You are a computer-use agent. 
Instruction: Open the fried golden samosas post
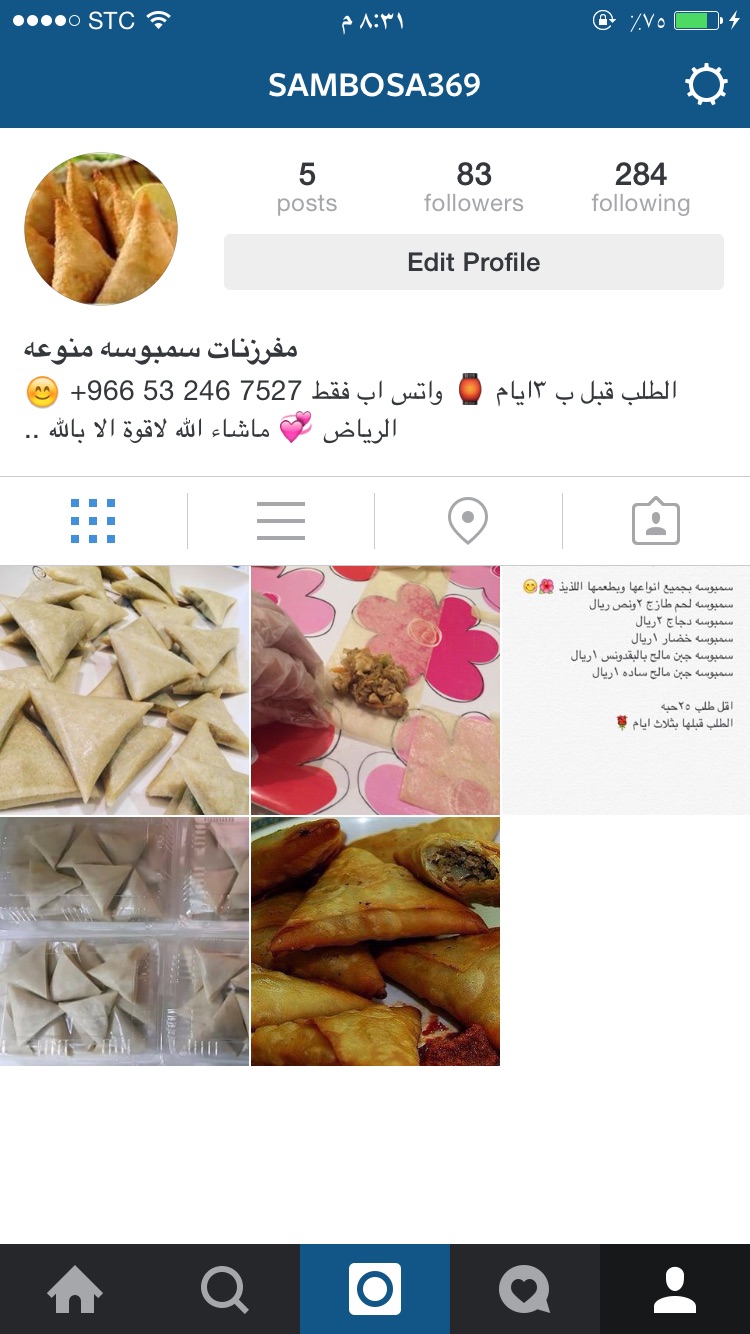375,941
